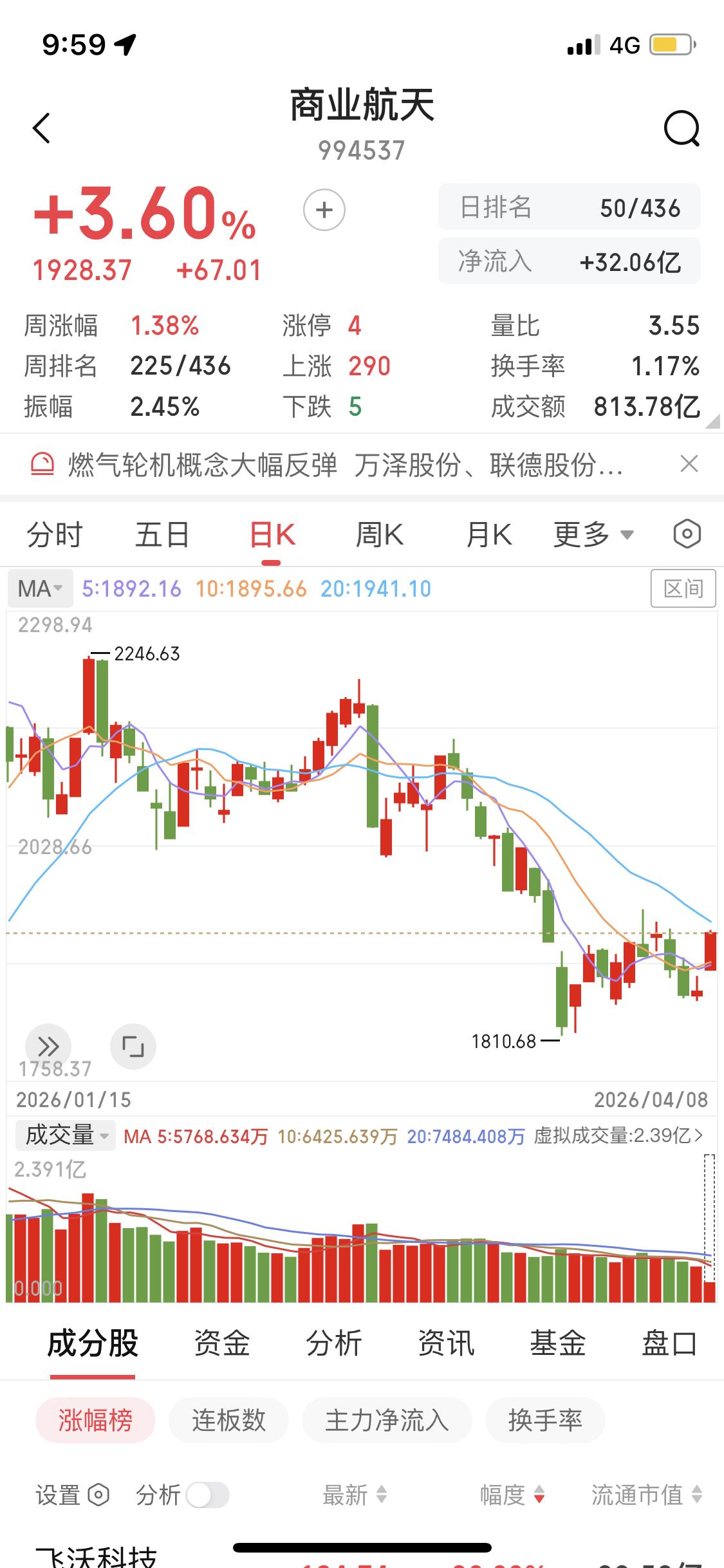Open chart settings with the target icon
This screenshot has height=1568, width=724.
click(x=685, y=534)
